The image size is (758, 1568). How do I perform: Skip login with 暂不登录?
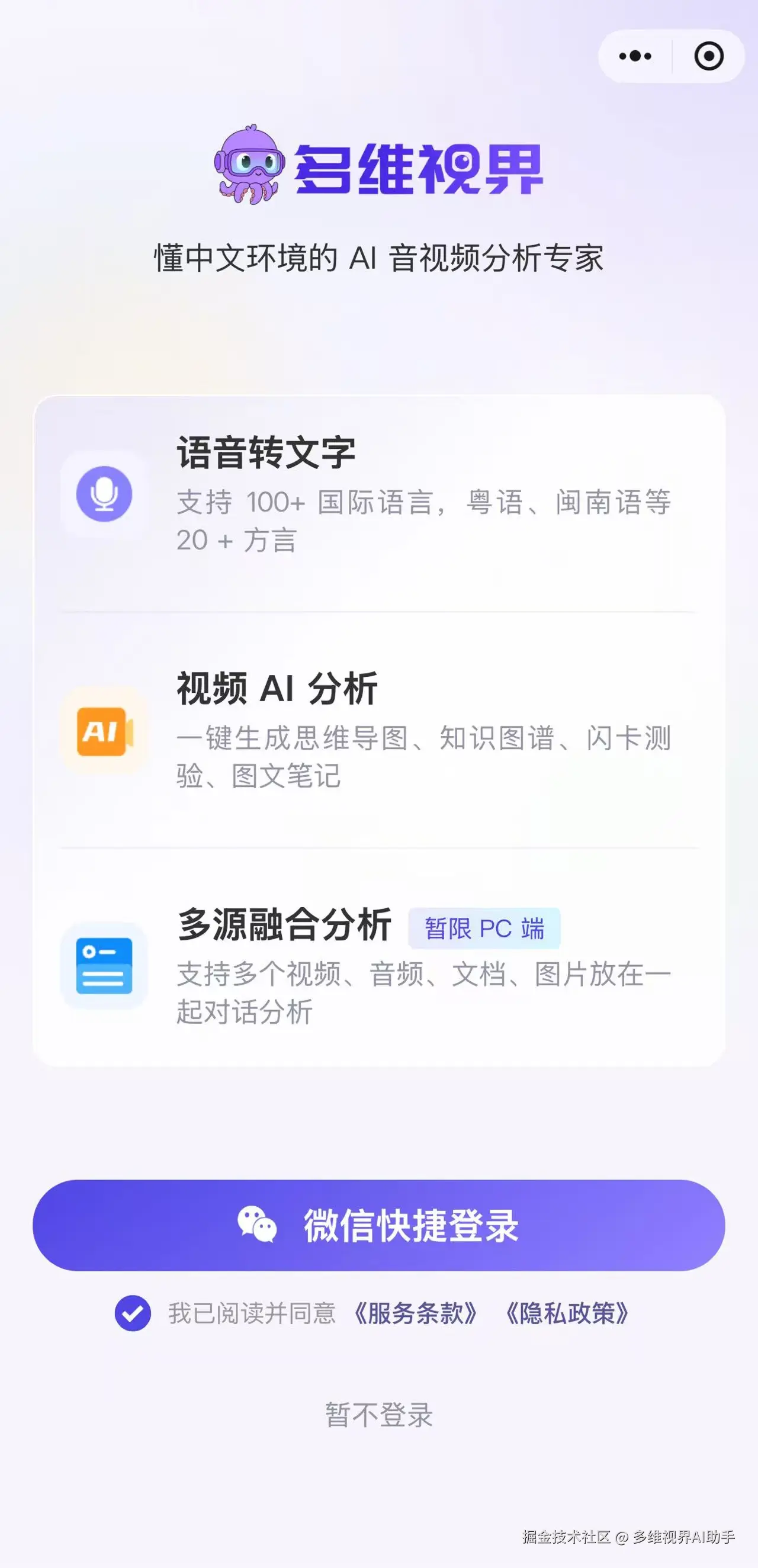(x=378, y=1415)
